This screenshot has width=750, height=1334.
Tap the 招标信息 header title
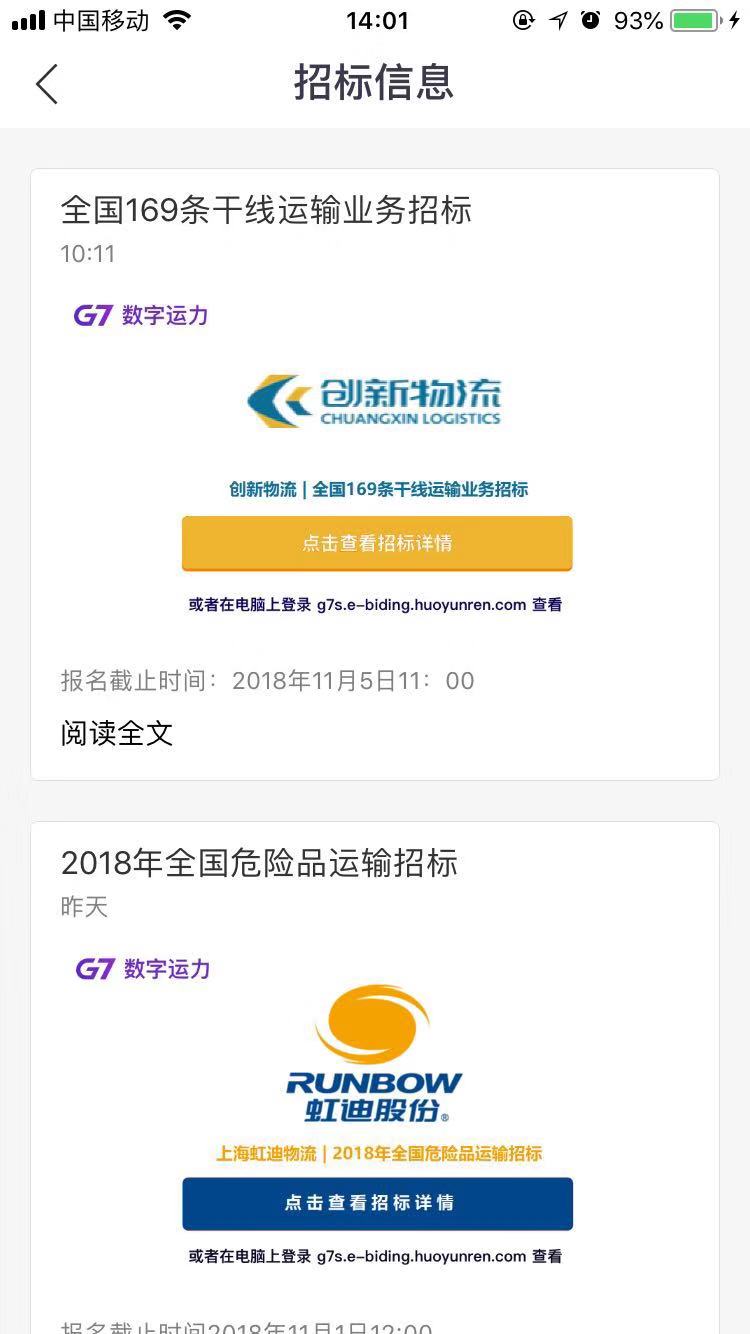click(375, 84)
